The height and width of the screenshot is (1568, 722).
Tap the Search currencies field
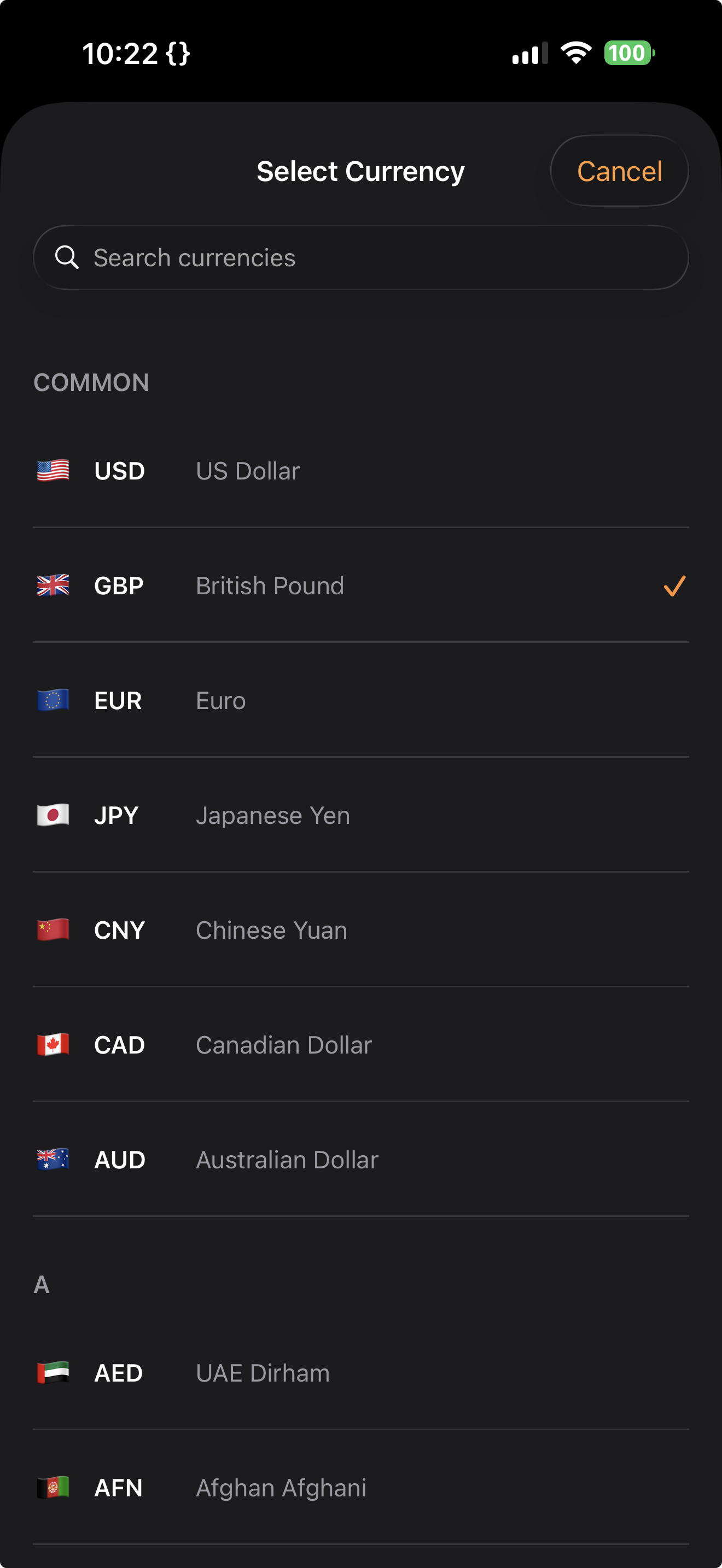360,258
